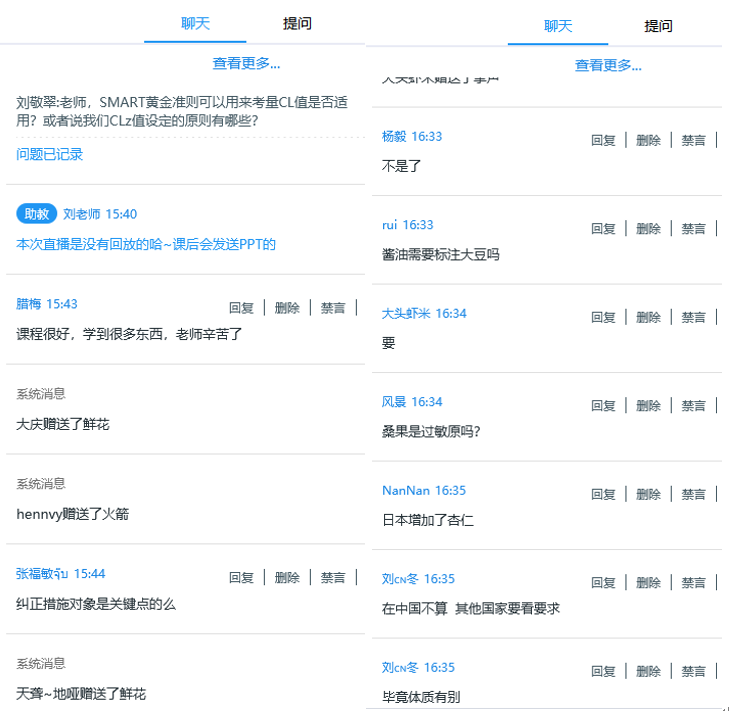This screenshot has height=711, width=731.
Task: Delete 刘cn冬's message "在中国不算"
Action: tap(649, 583)
